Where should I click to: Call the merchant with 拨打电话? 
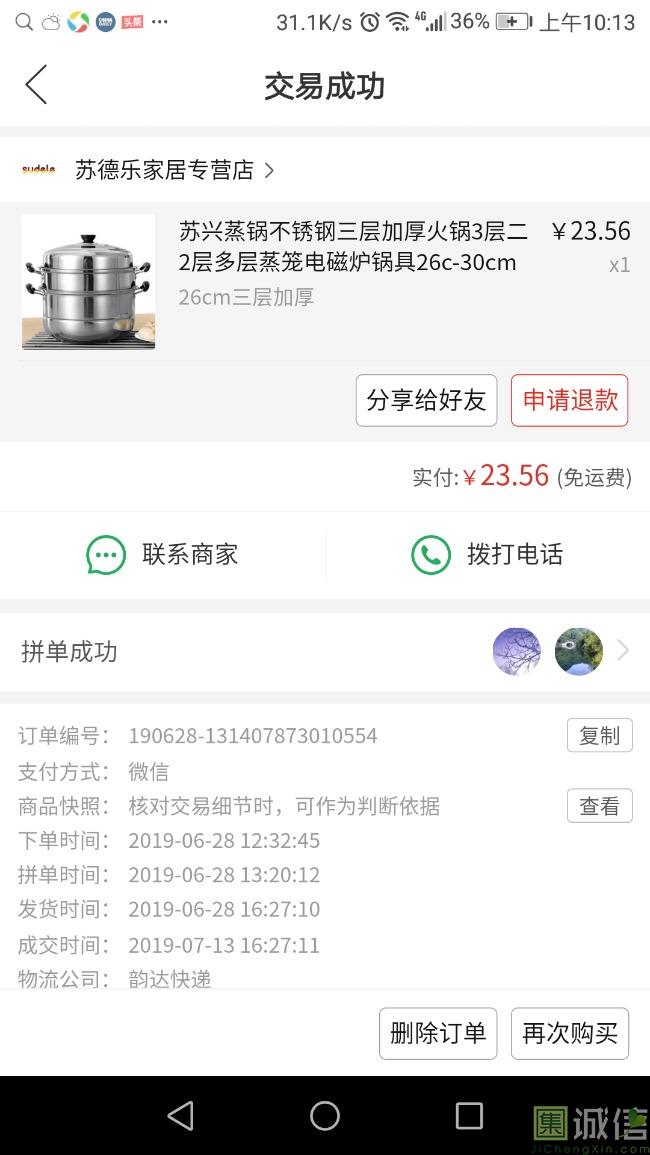(487, 554)
